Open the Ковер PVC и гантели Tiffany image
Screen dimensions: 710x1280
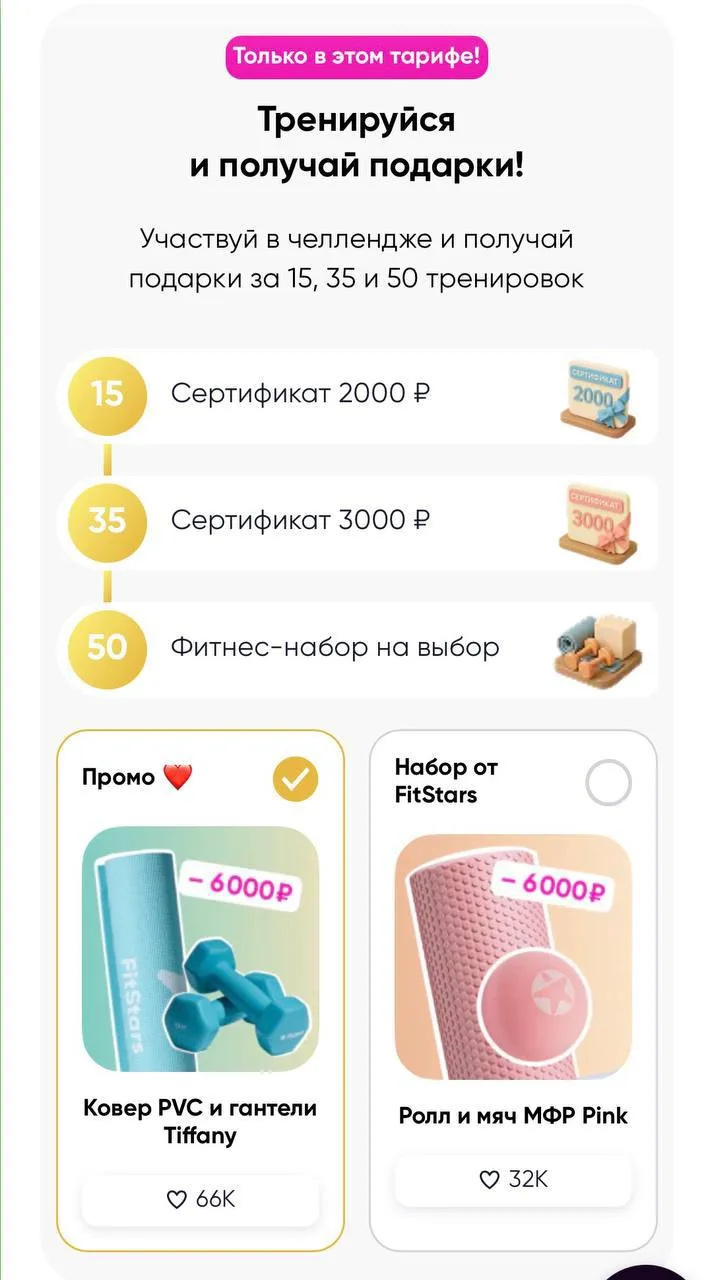(x=200, y=948)
